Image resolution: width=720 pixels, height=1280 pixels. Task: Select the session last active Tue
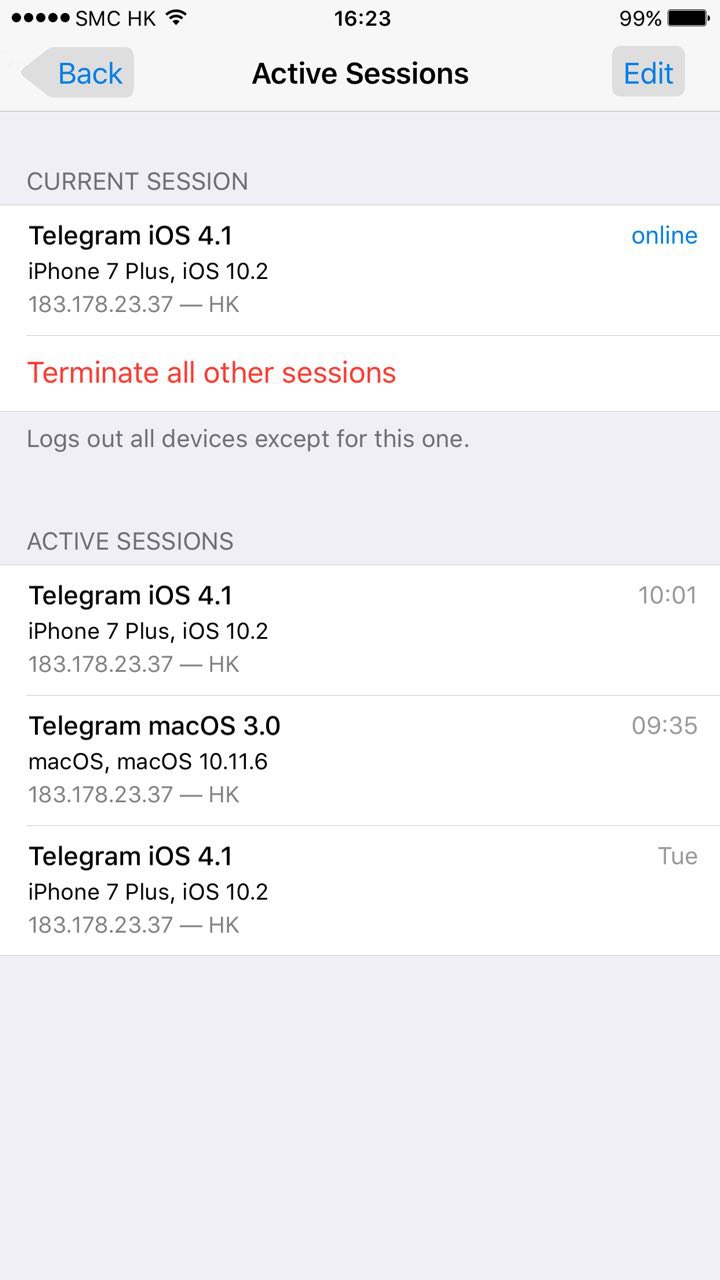coord(360,890)
